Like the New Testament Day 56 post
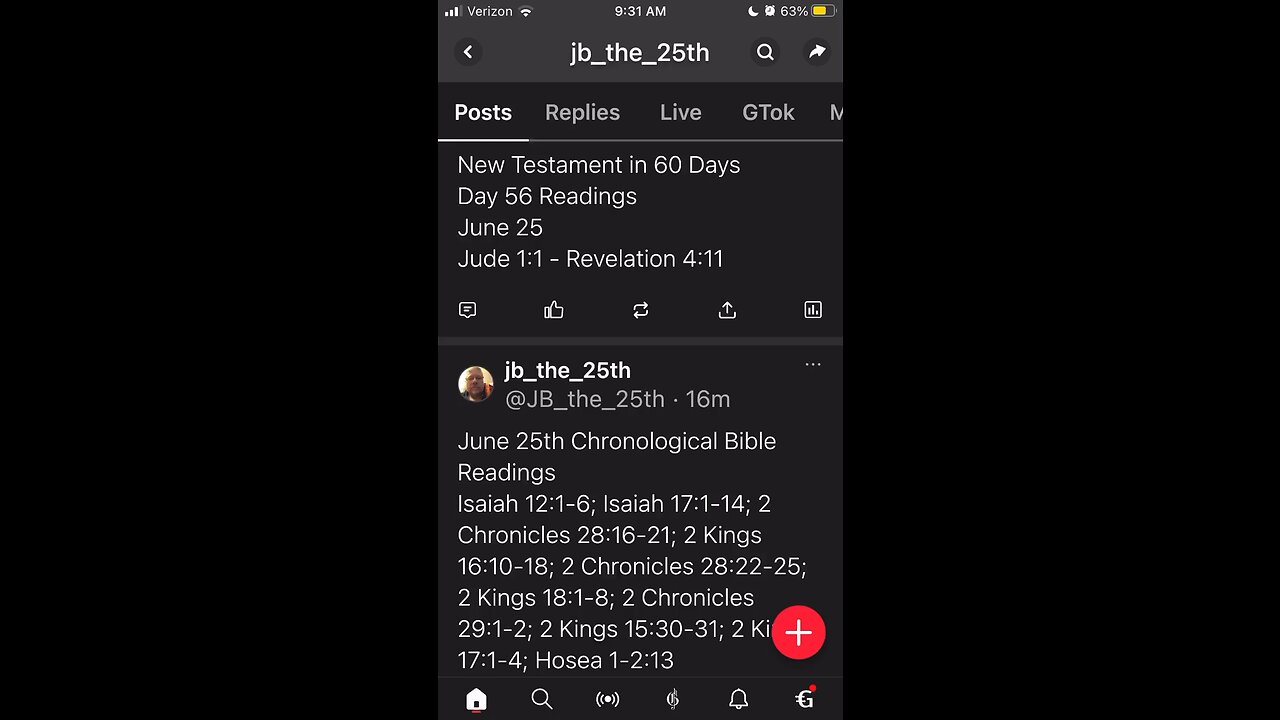Image resolution: width=1280 pixels, height=720 pixels. pos(554,310)
